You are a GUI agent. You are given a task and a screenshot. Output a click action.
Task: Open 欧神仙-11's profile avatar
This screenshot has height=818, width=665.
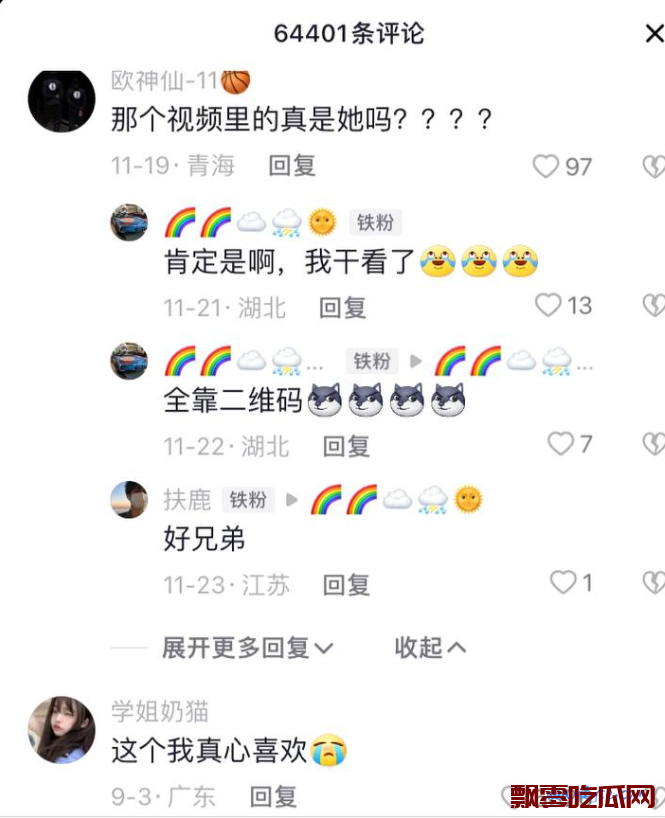point(62,101)
